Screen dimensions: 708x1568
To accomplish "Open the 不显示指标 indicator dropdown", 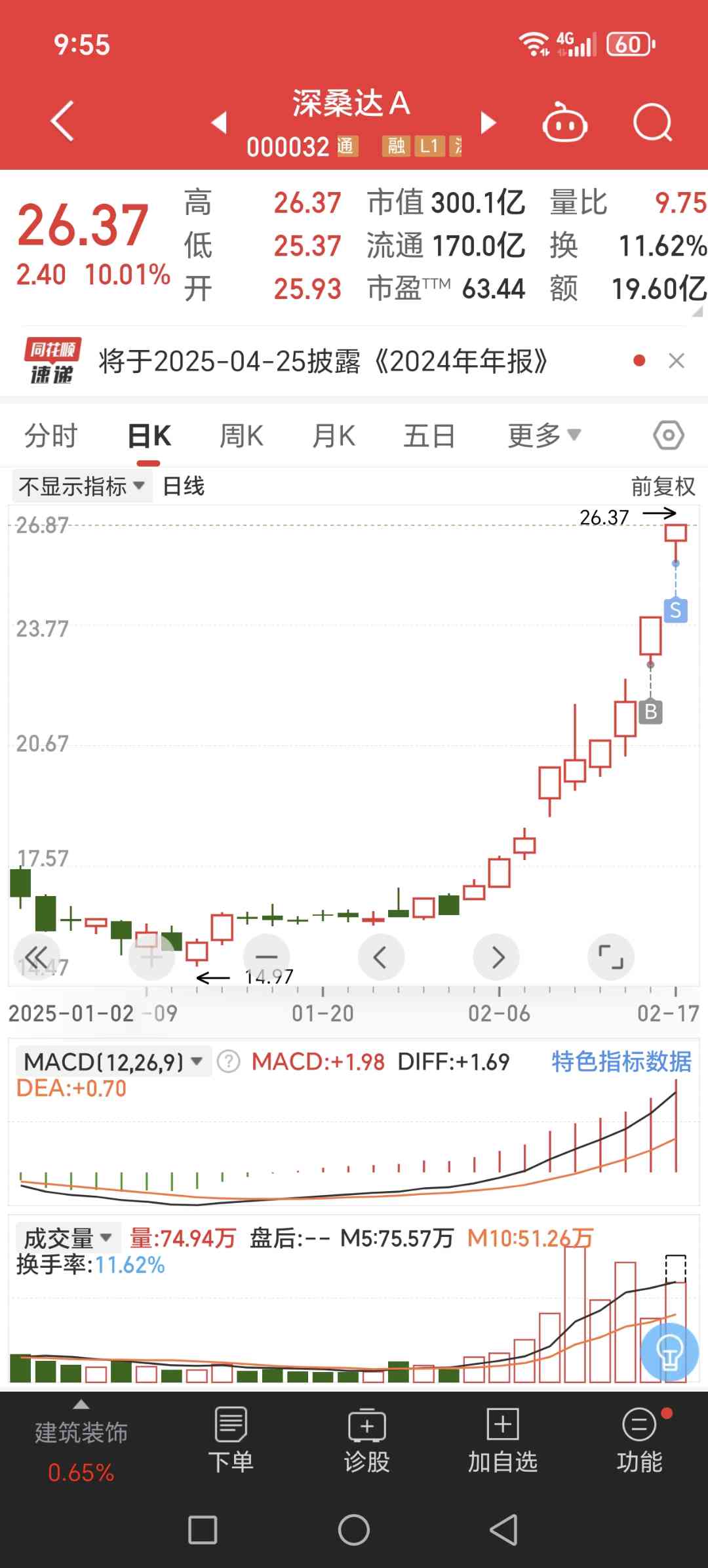I will (x=82, y=486).
